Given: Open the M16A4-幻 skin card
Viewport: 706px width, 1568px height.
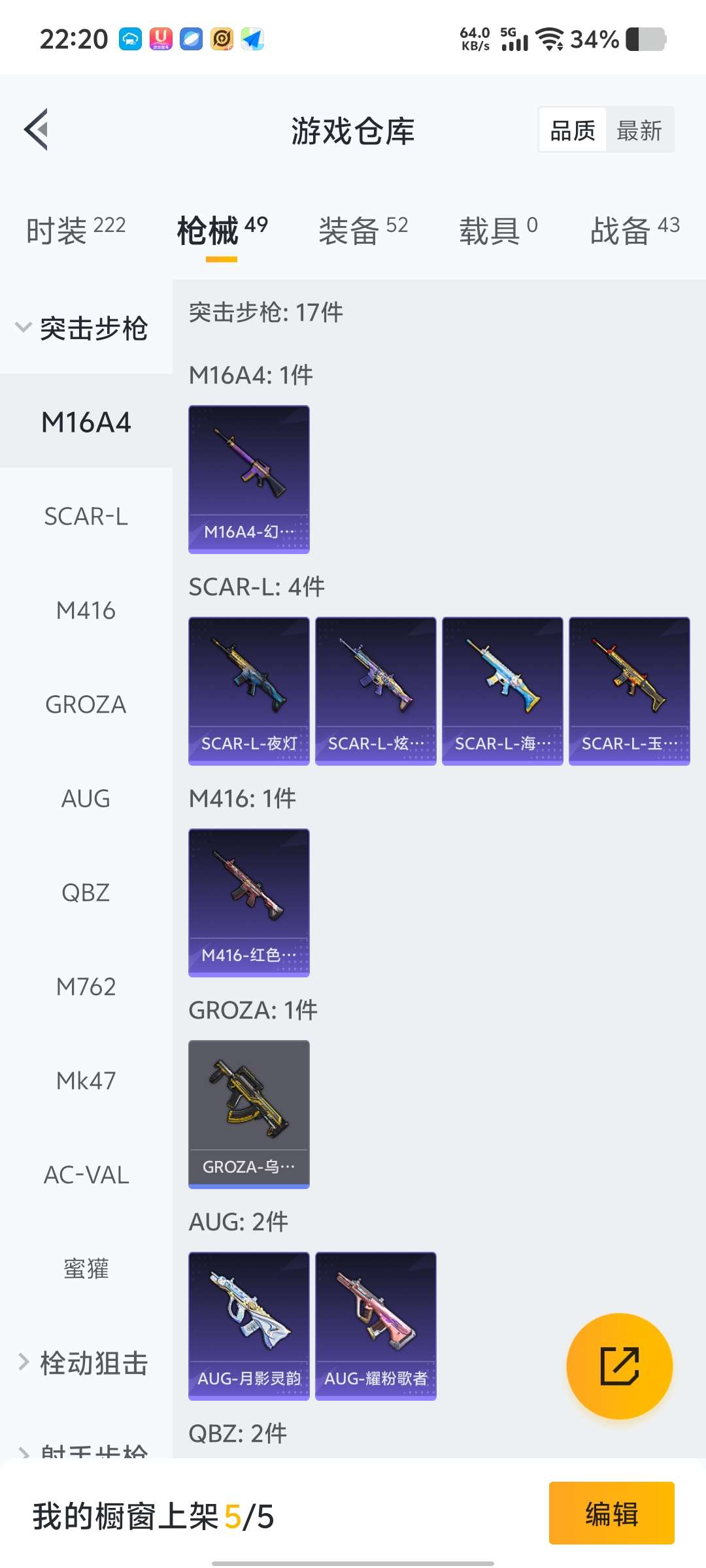Looking at the screenshot, I should 249,479.
